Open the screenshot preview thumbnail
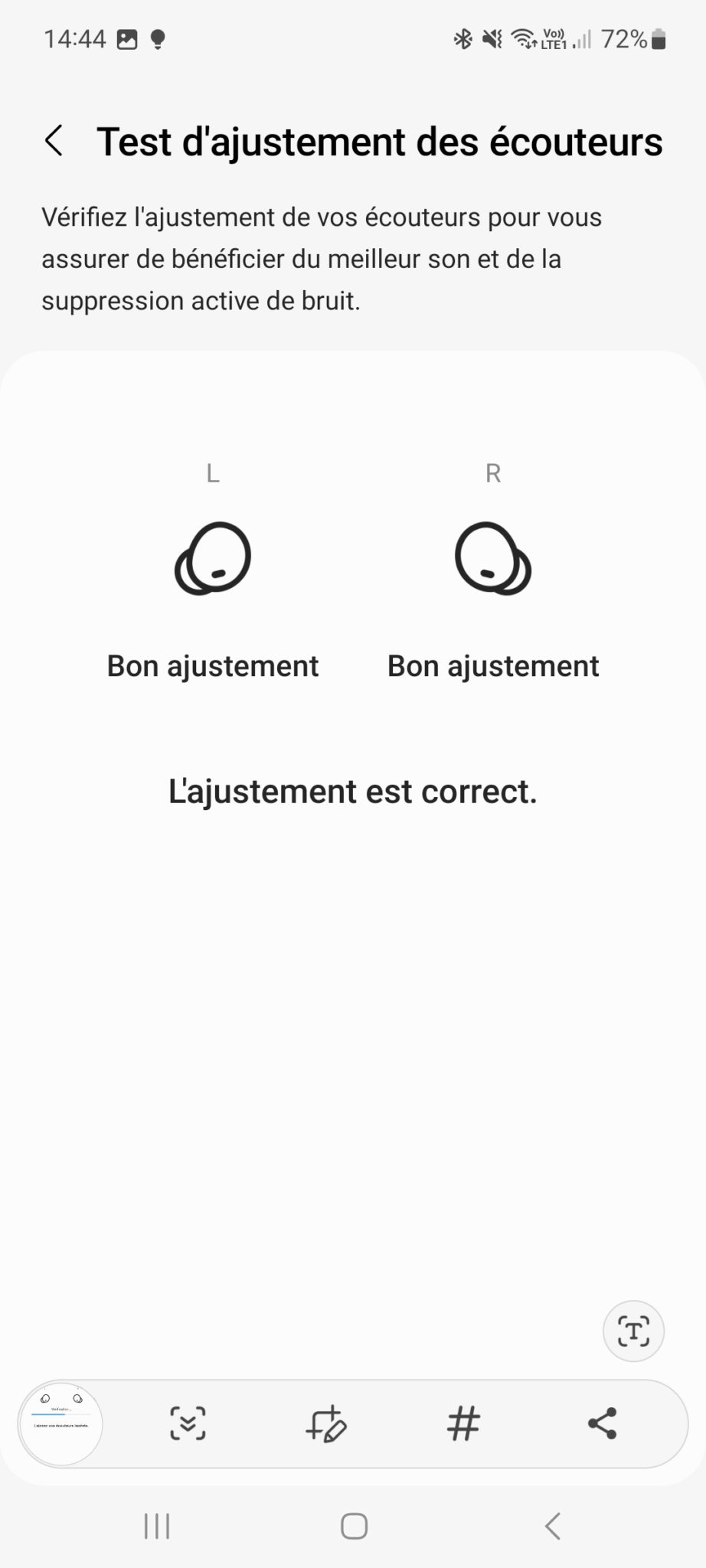This screenshot has width=706, height=1568. coord(60,1425)
